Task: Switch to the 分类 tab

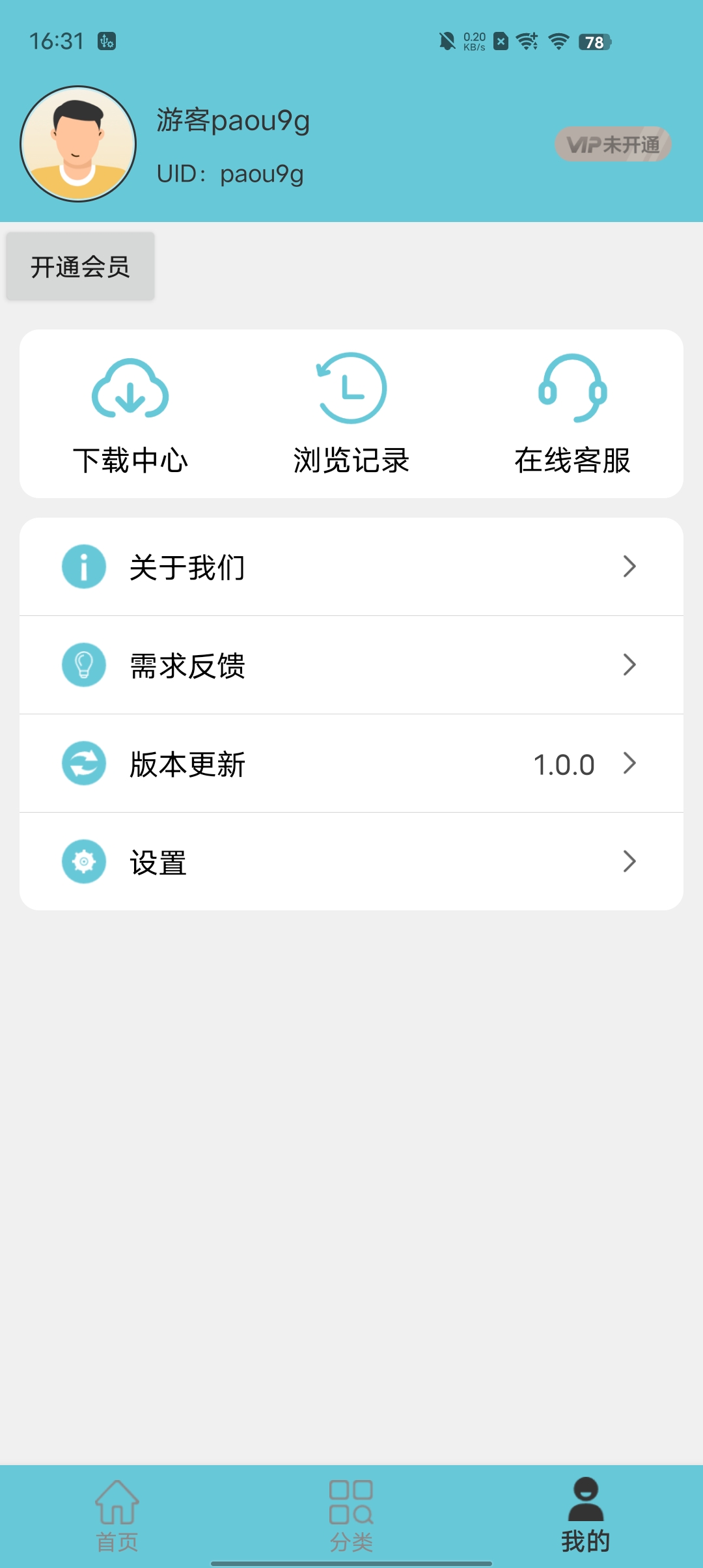Action: coord(351,1515)
